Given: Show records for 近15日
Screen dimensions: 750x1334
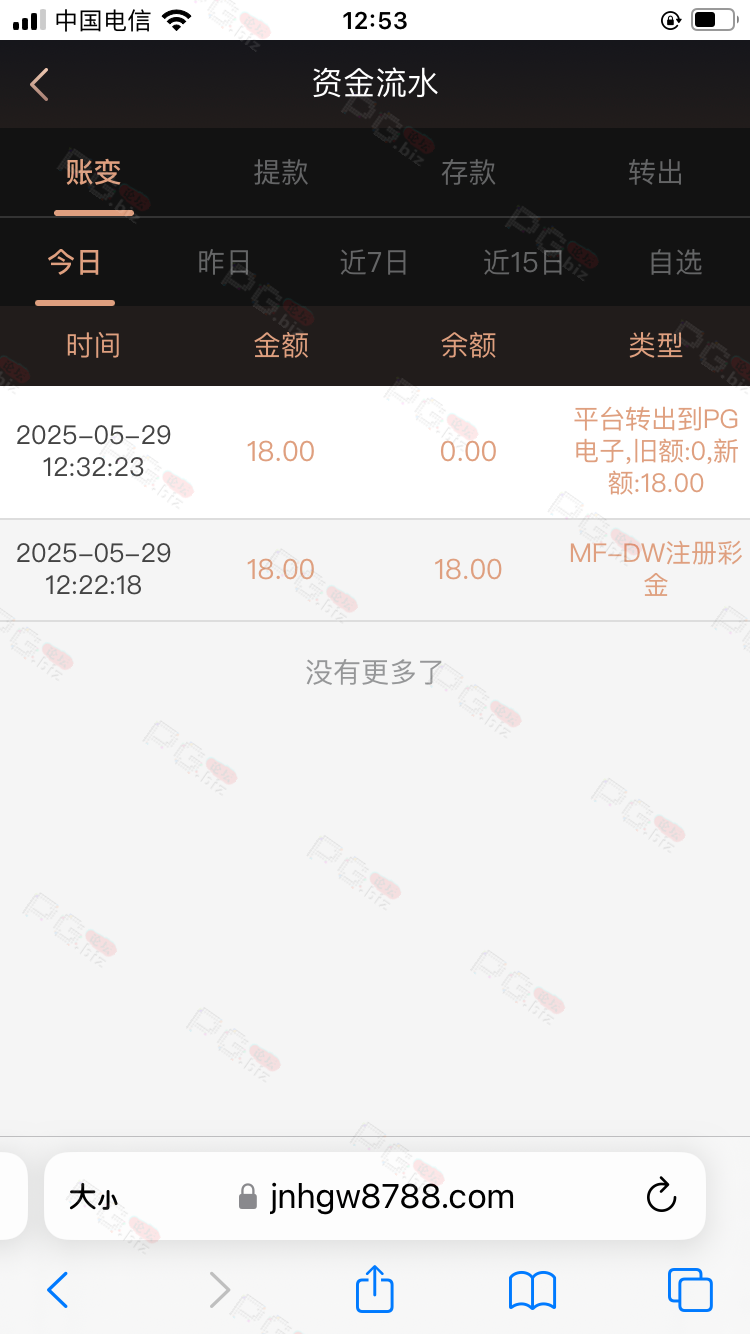Looking at the screenshot, I should coord(524,262).
